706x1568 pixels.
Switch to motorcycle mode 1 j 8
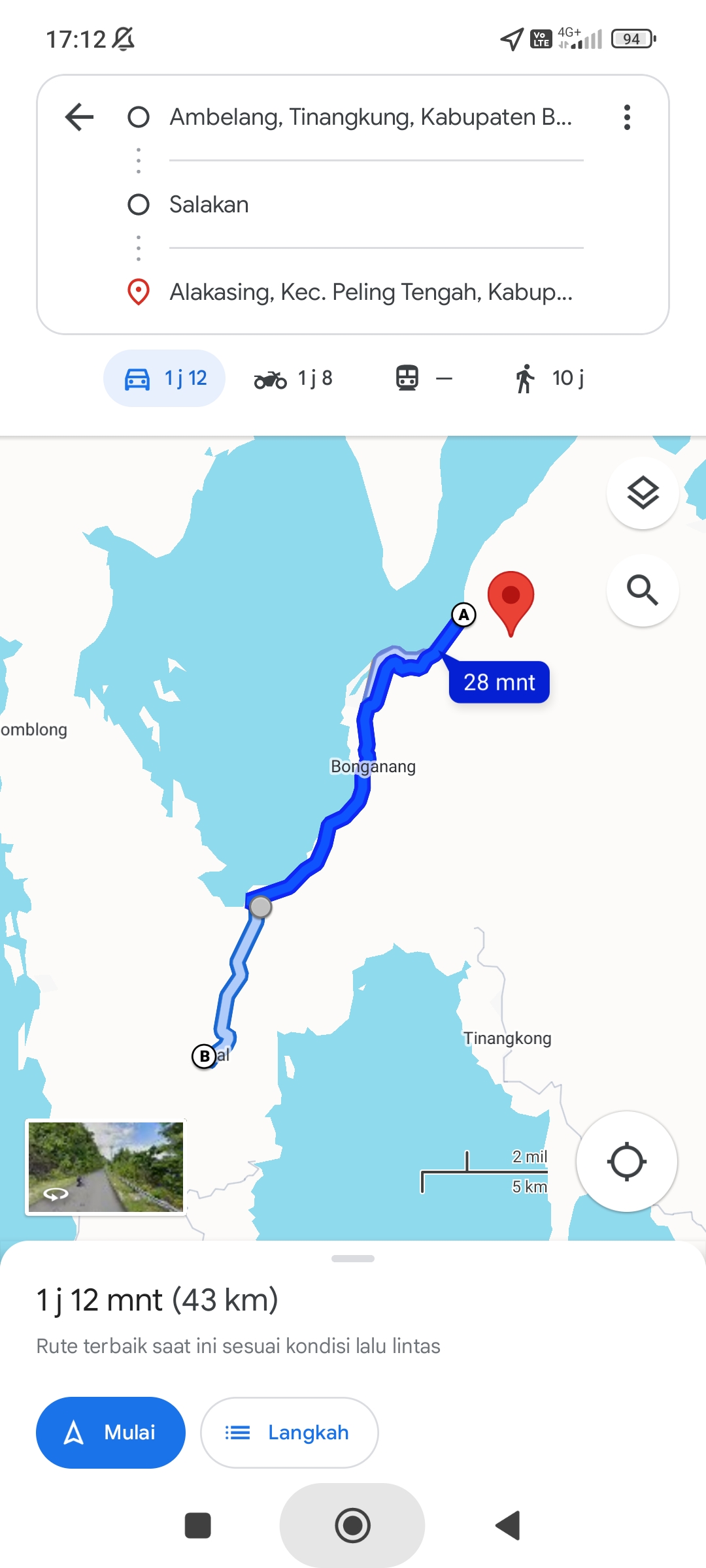pyautogui.click(x=294, y=378)
